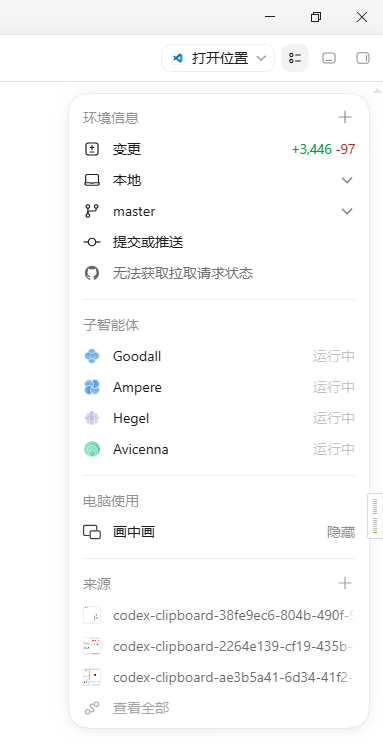This screenshot has width=383, height=747.
Task: Toggle the bottom panel layout icon
Action: point(329,58)
